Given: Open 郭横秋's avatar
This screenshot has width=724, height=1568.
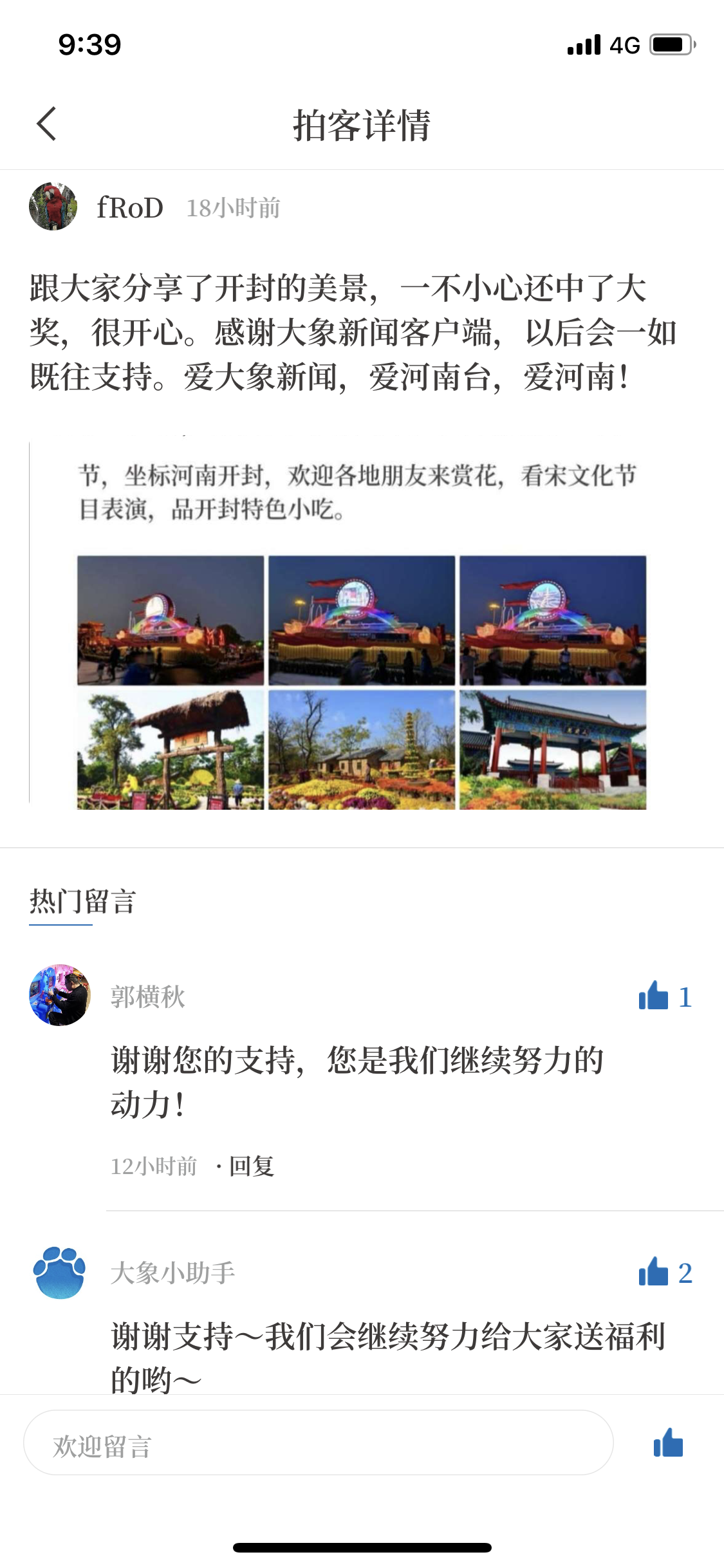Looking at the screenshot, I should click(60, 995).
